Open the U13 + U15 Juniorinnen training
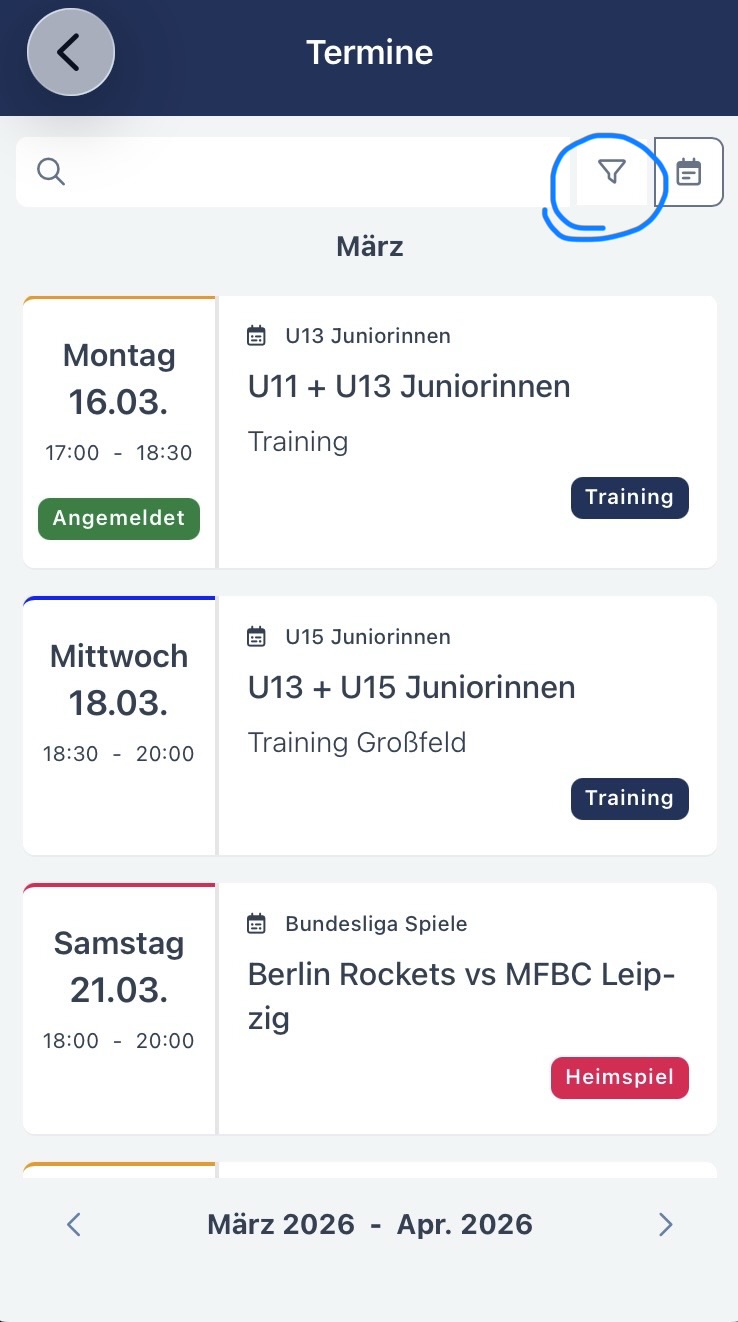738x1322 pixels. 411,688
